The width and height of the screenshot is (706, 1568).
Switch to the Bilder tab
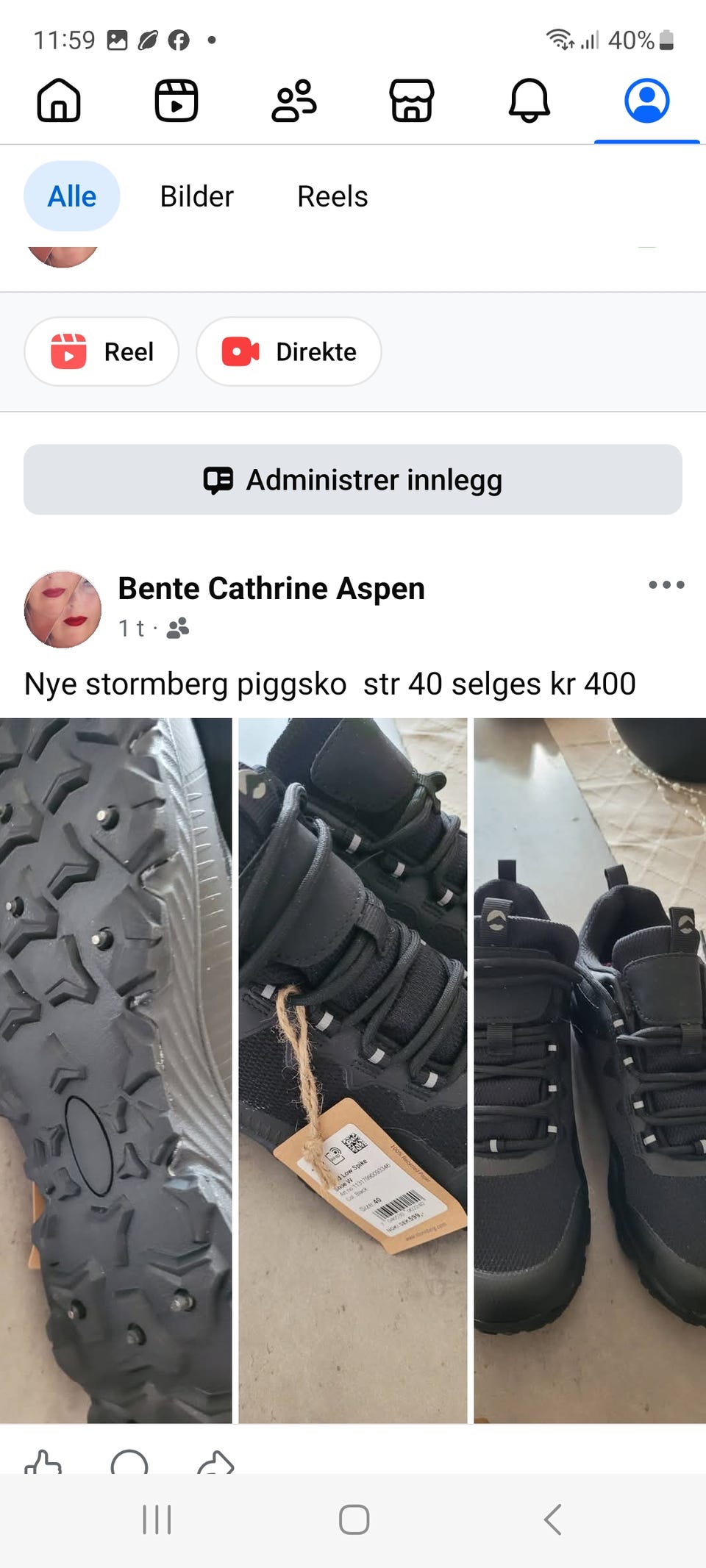click(196, 196)
